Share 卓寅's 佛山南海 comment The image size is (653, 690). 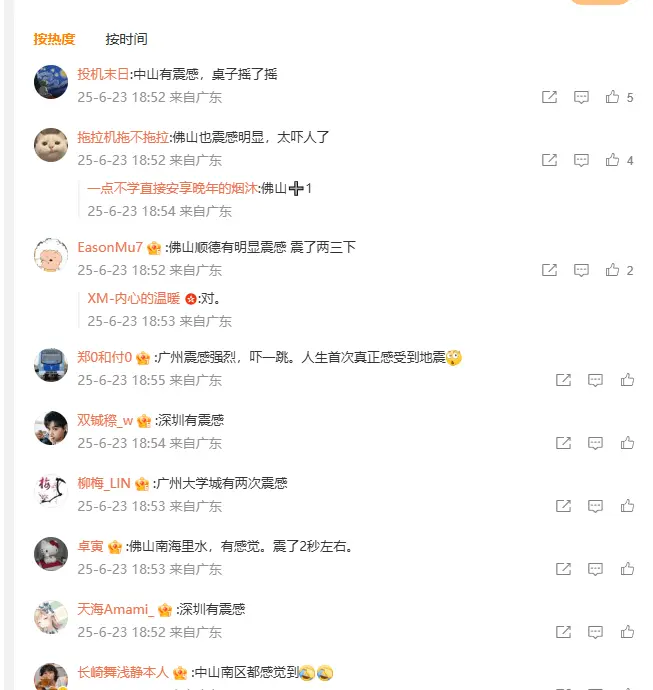pyautogui.click(x=563, y=569)
